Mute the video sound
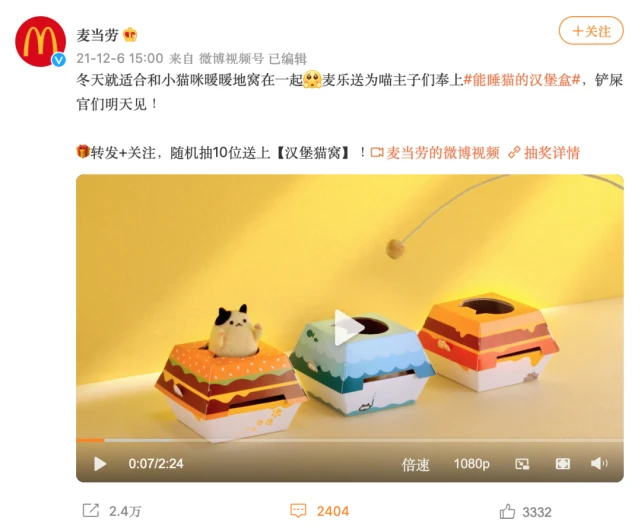The image size is (641, 529). [599, 464]
